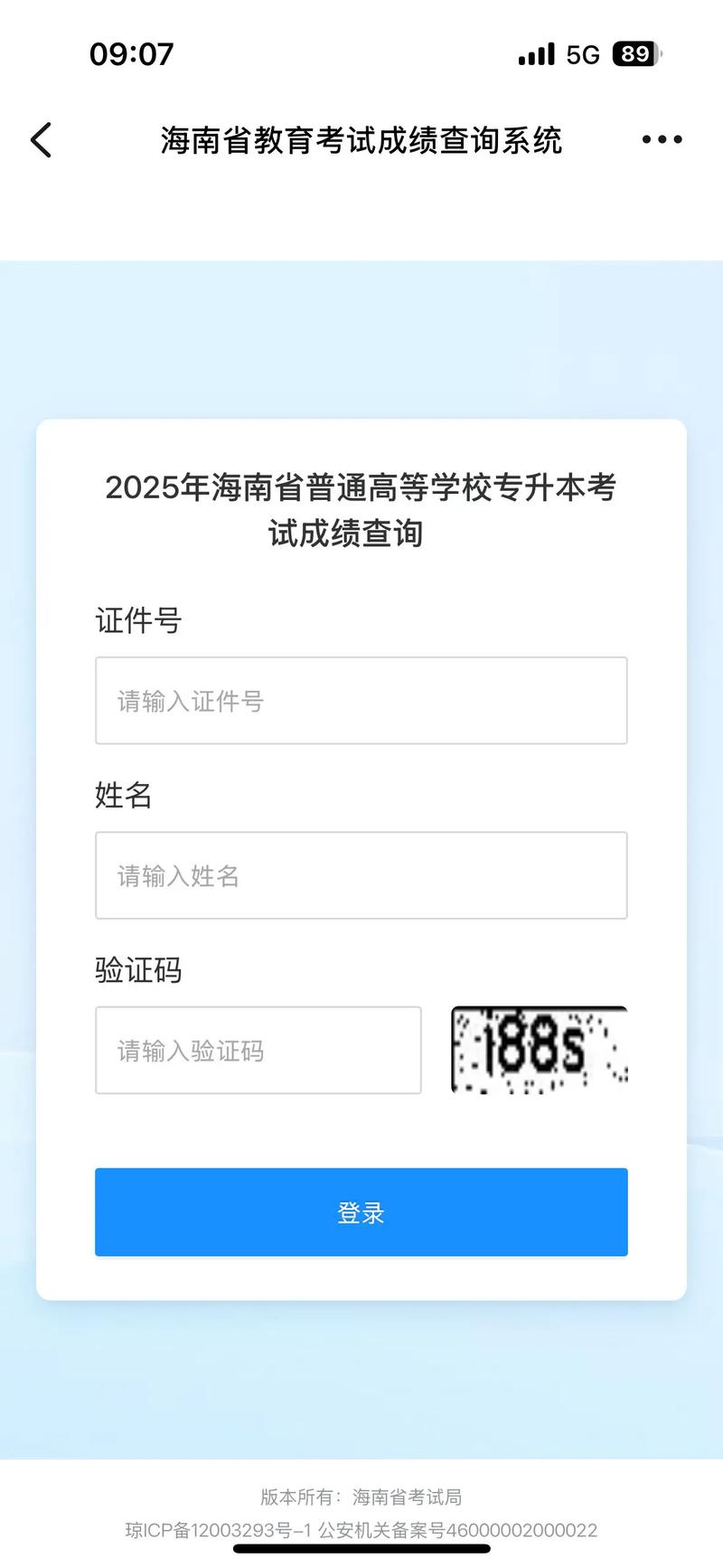
Task: Tap the page title 海南省教育考试成绩查询系统
Action: (361, 141)
